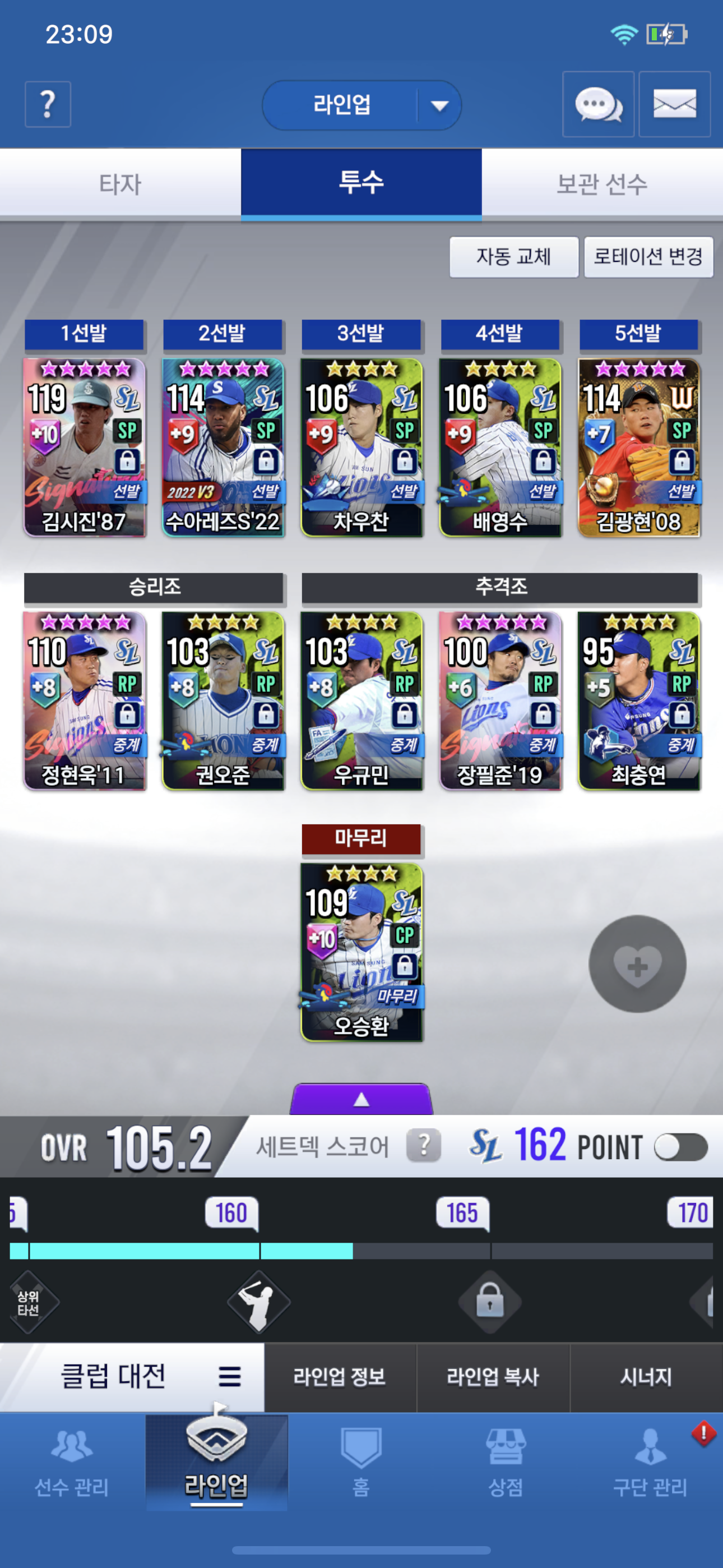Select the 김광현'08 pitcher card
This screenshot has height=1568, width=723.
pos(638,448)
